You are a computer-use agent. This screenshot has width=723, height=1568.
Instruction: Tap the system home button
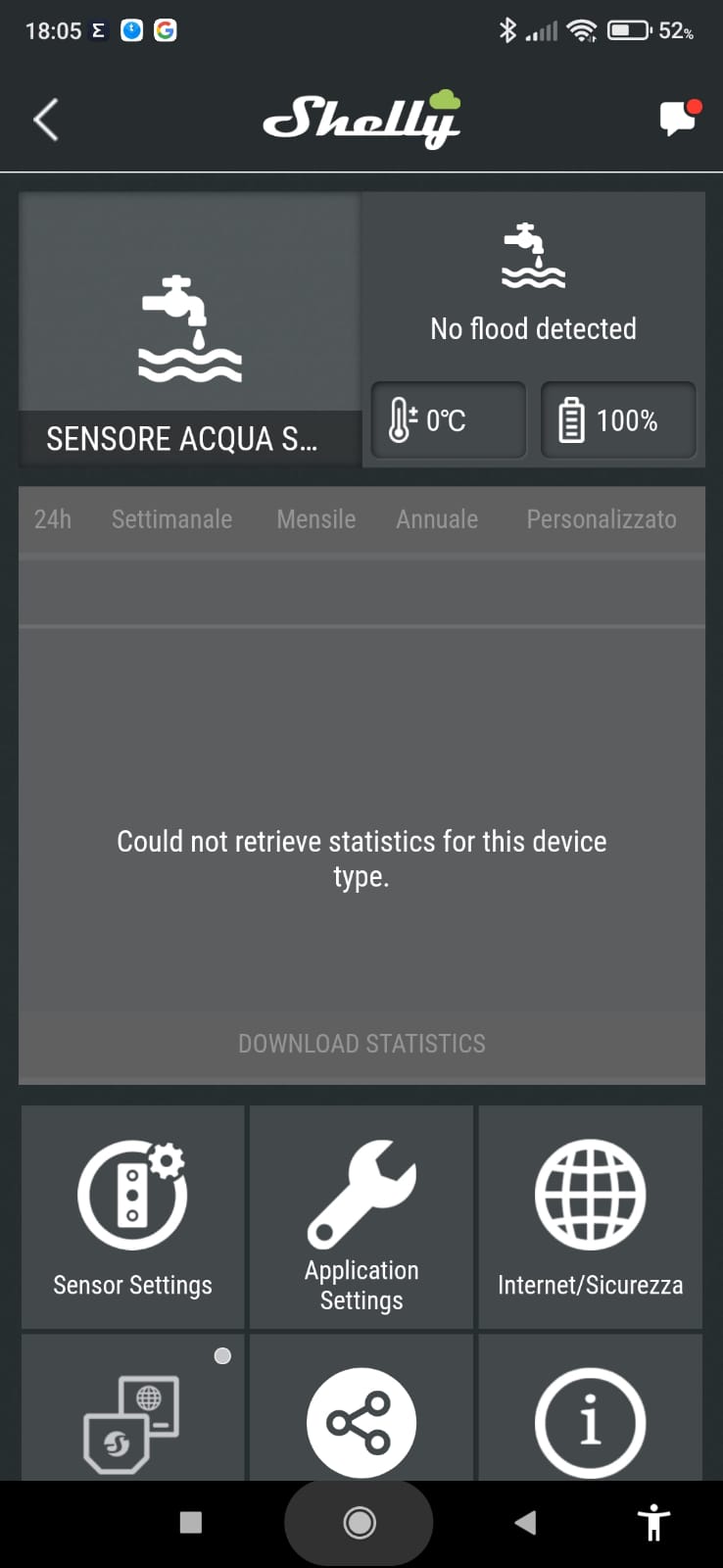(360, 1522)
